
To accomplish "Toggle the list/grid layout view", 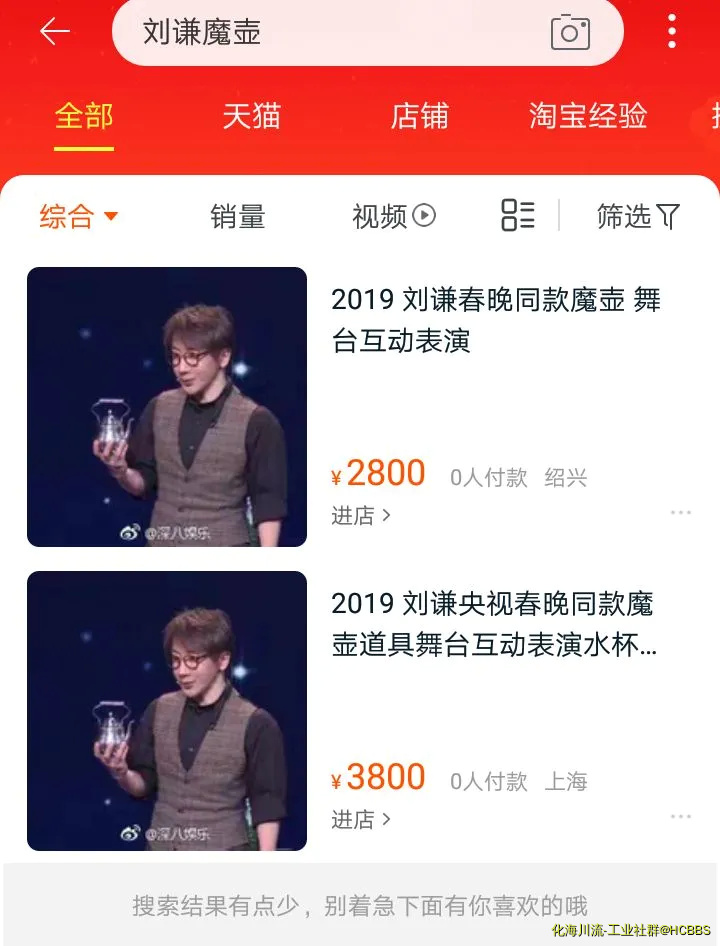I will click(518, 215).
